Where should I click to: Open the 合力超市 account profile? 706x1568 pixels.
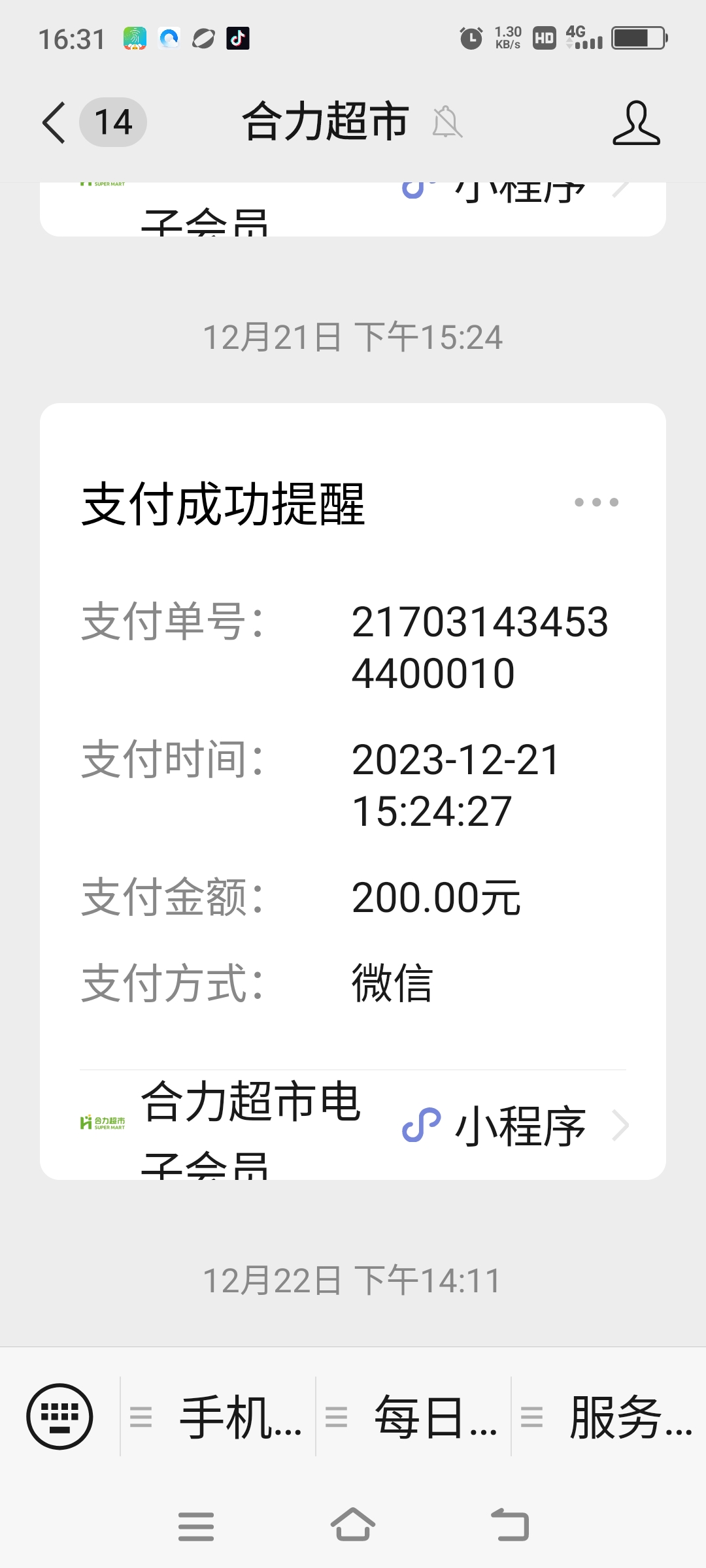636,122
